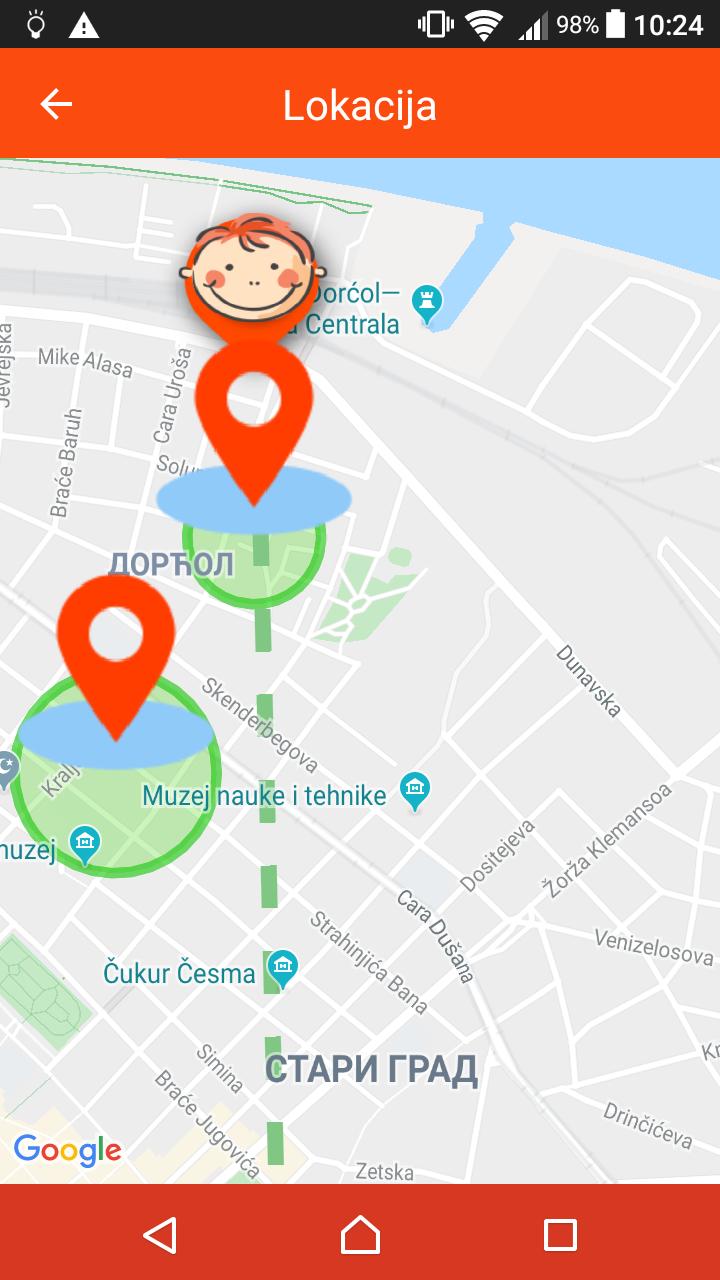Open Muzej nauke i tehnike map place
Screen dimensions: 720x1280
point(414,790)
